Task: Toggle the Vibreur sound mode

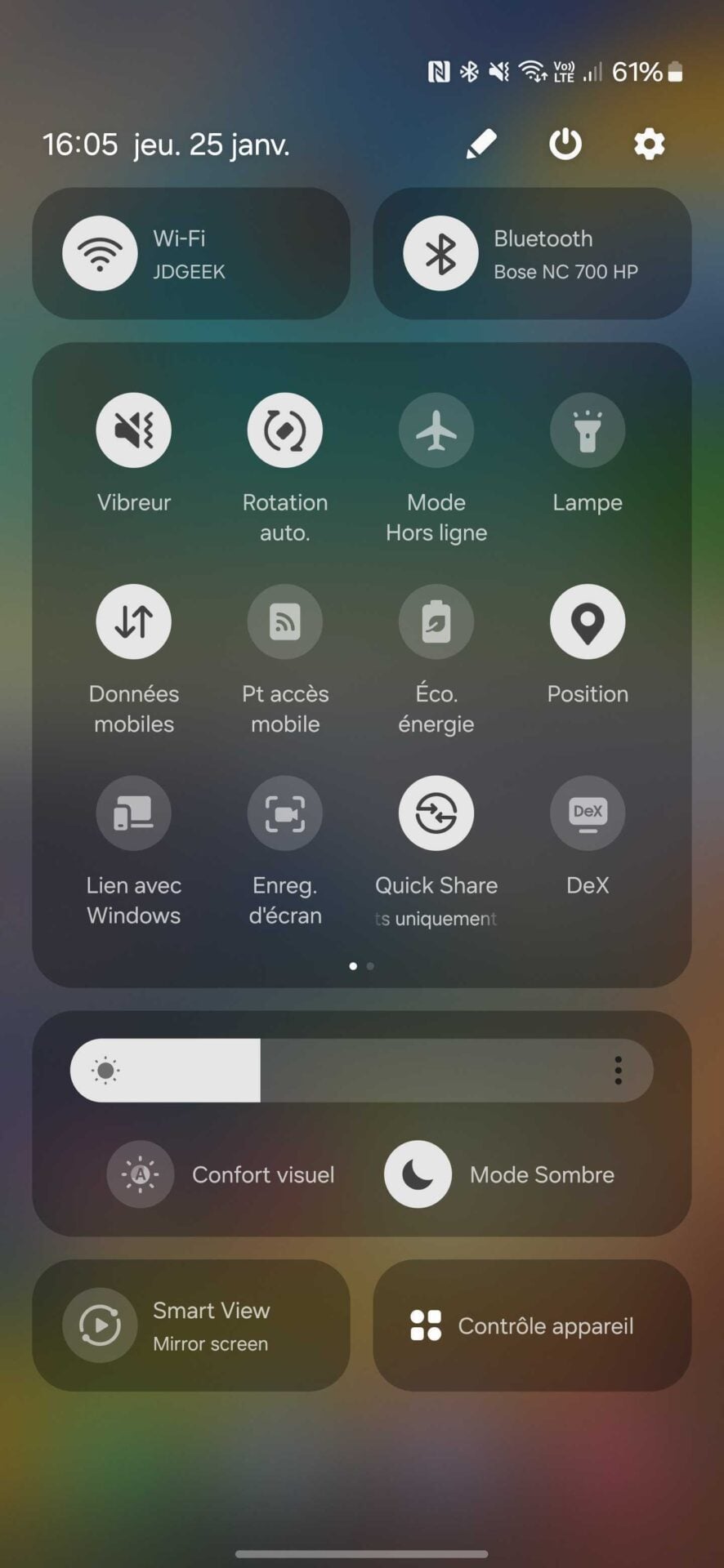Action: click(x=134, y=430)
